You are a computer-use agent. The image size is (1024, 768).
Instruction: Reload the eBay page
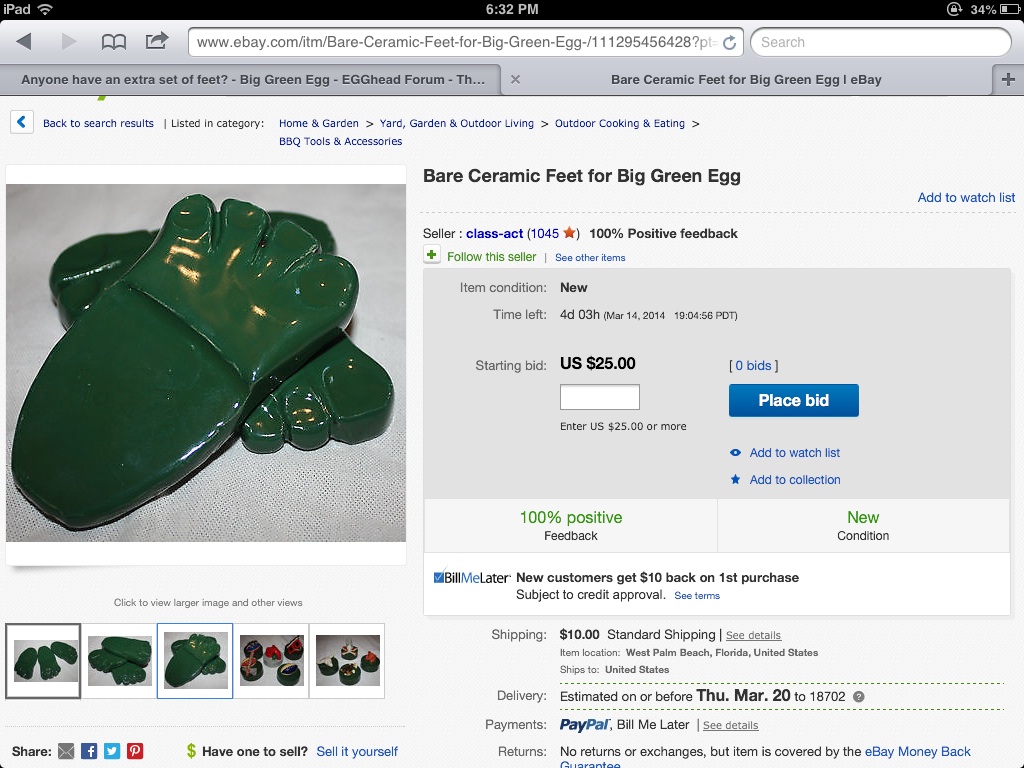729,42
